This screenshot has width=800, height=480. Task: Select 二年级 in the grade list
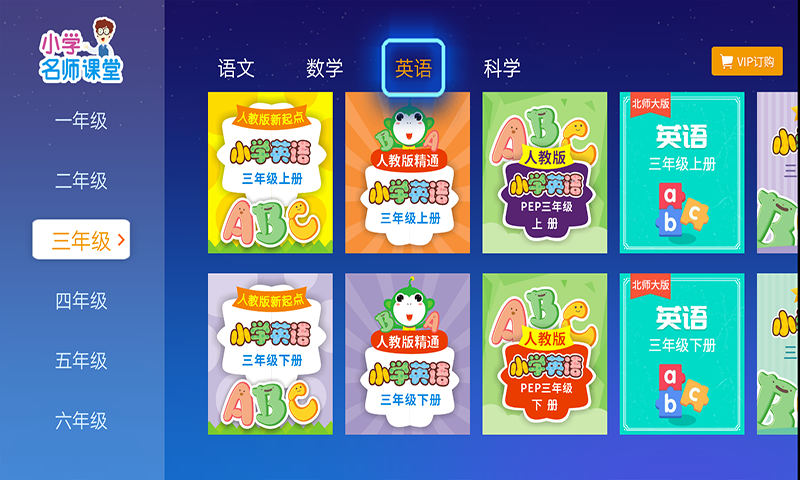[81, 181]
